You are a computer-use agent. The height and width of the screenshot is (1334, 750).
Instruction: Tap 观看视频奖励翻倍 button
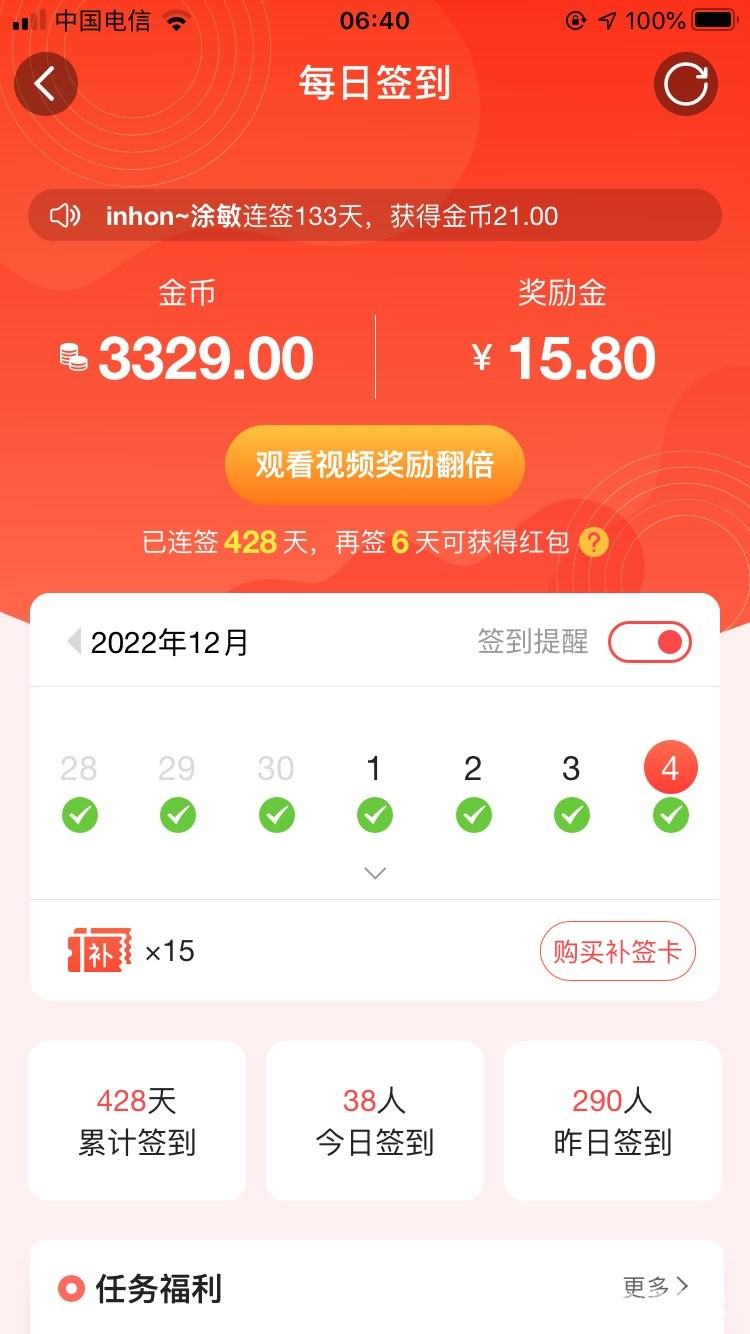click(x=375, y=465)
